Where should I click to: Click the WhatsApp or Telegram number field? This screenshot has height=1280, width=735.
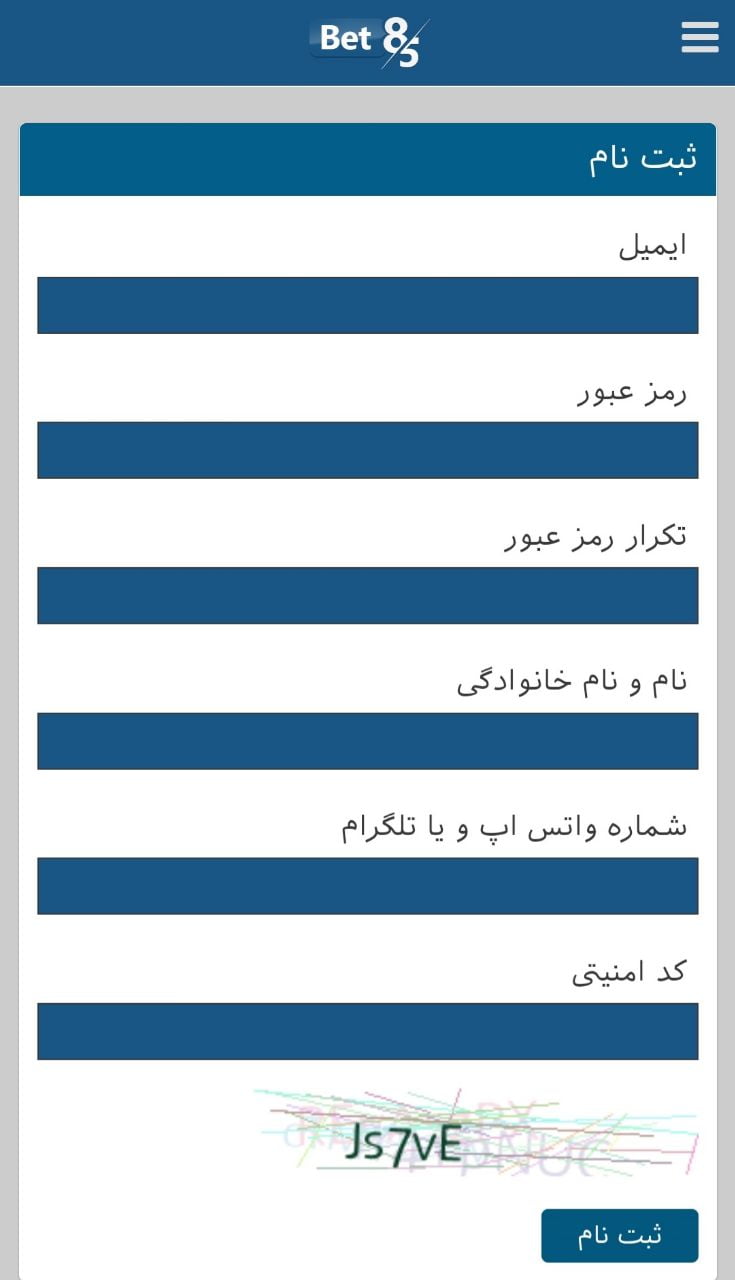(367, 885)
